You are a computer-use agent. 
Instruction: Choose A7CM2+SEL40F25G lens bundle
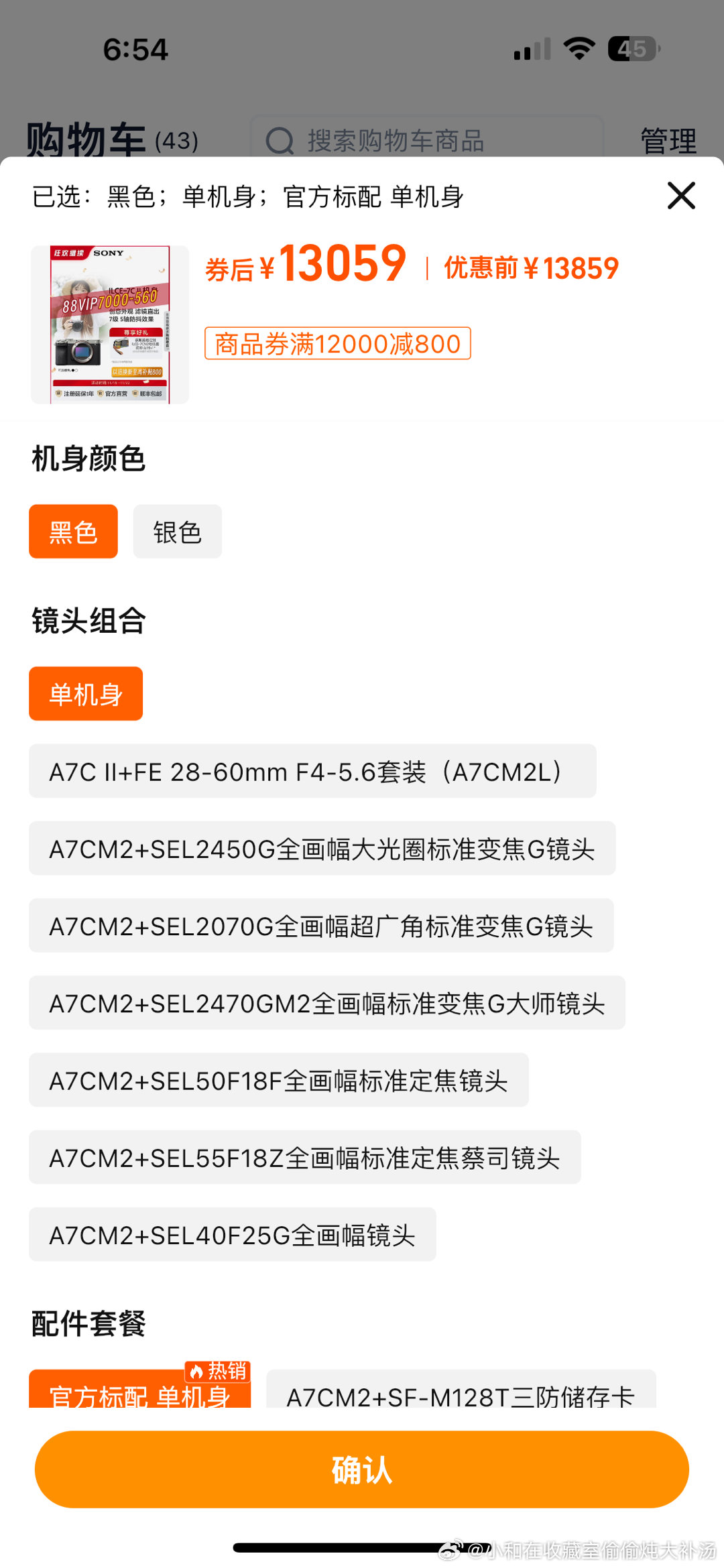click(232, 1234)
